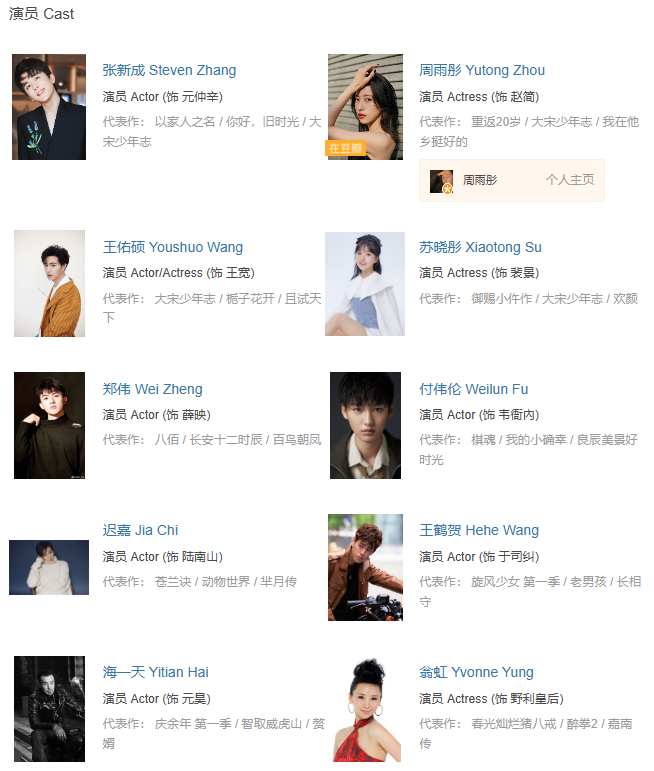
Task: Open Jia Chi's name link
Action: click(140, 530)
